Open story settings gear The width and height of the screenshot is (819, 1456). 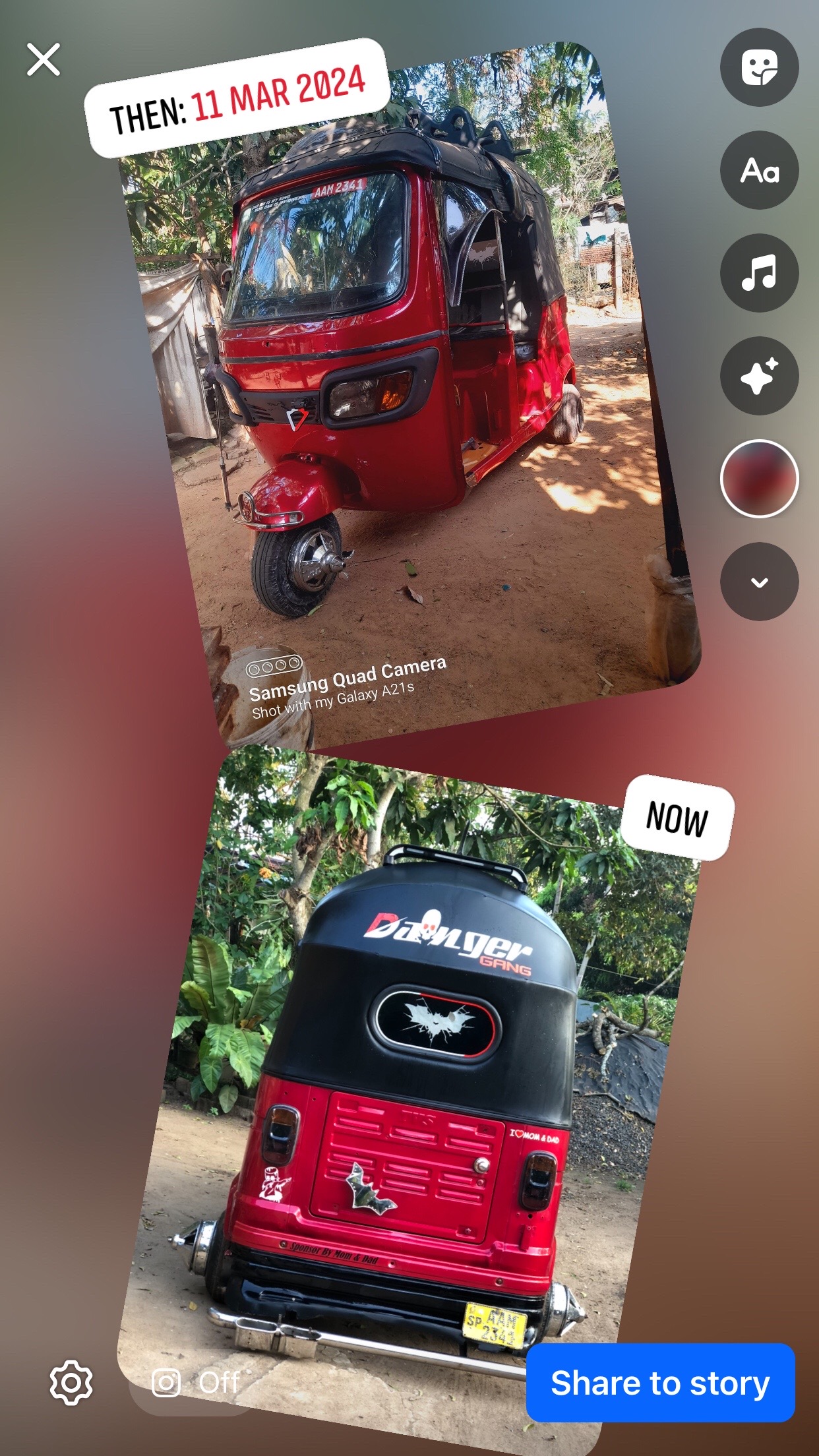(x=71, y=1382)
